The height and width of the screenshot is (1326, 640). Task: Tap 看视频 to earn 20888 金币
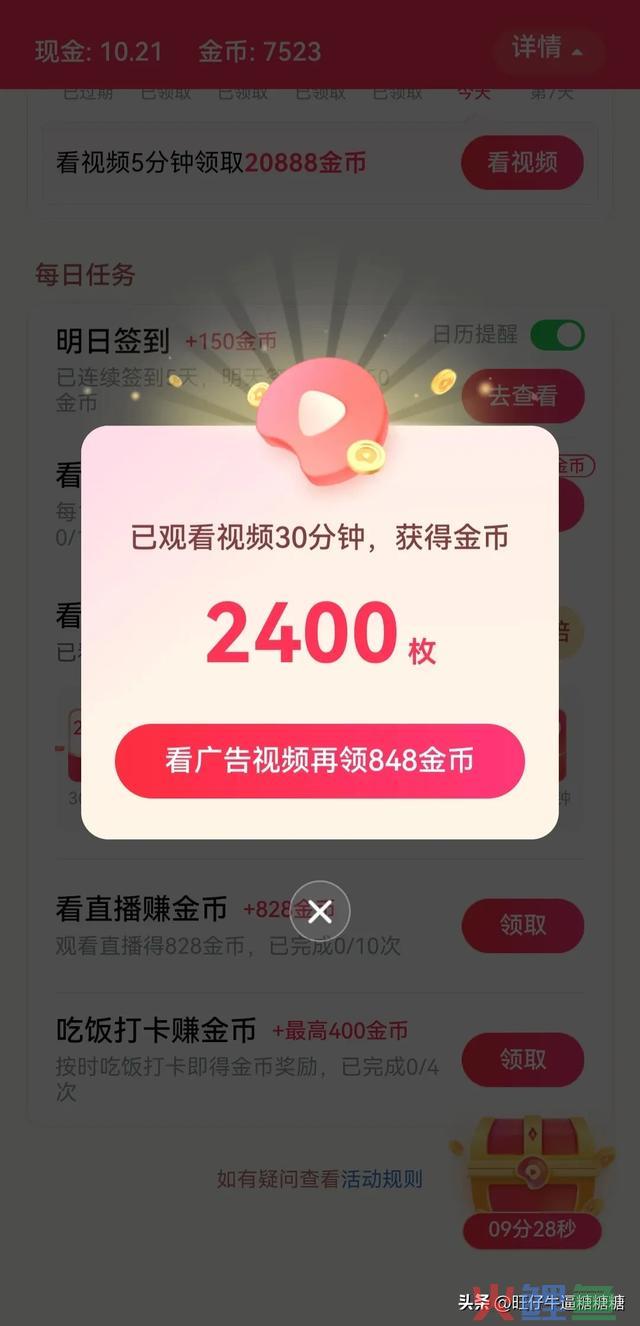click(521, 162)
